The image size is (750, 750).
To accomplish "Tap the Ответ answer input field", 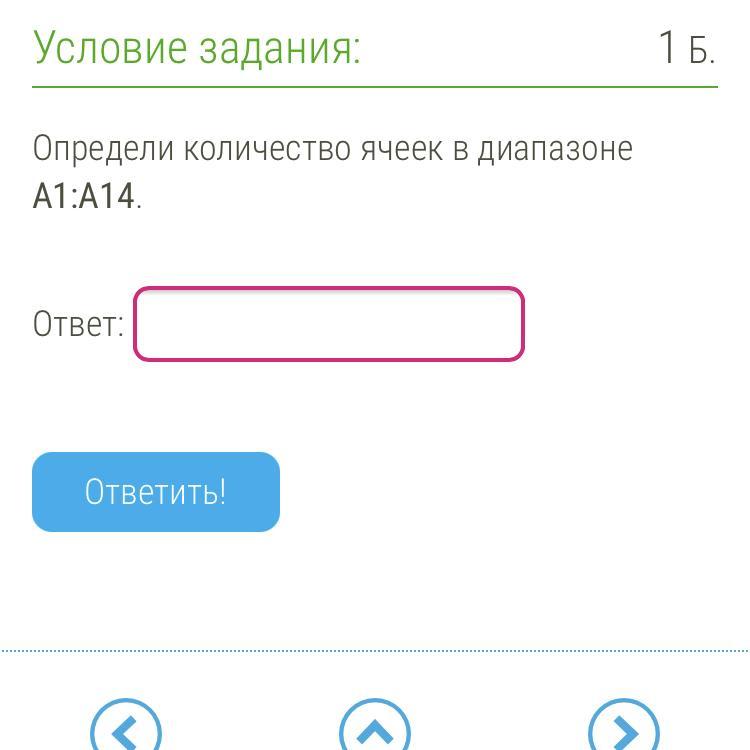I will [329, 324].
